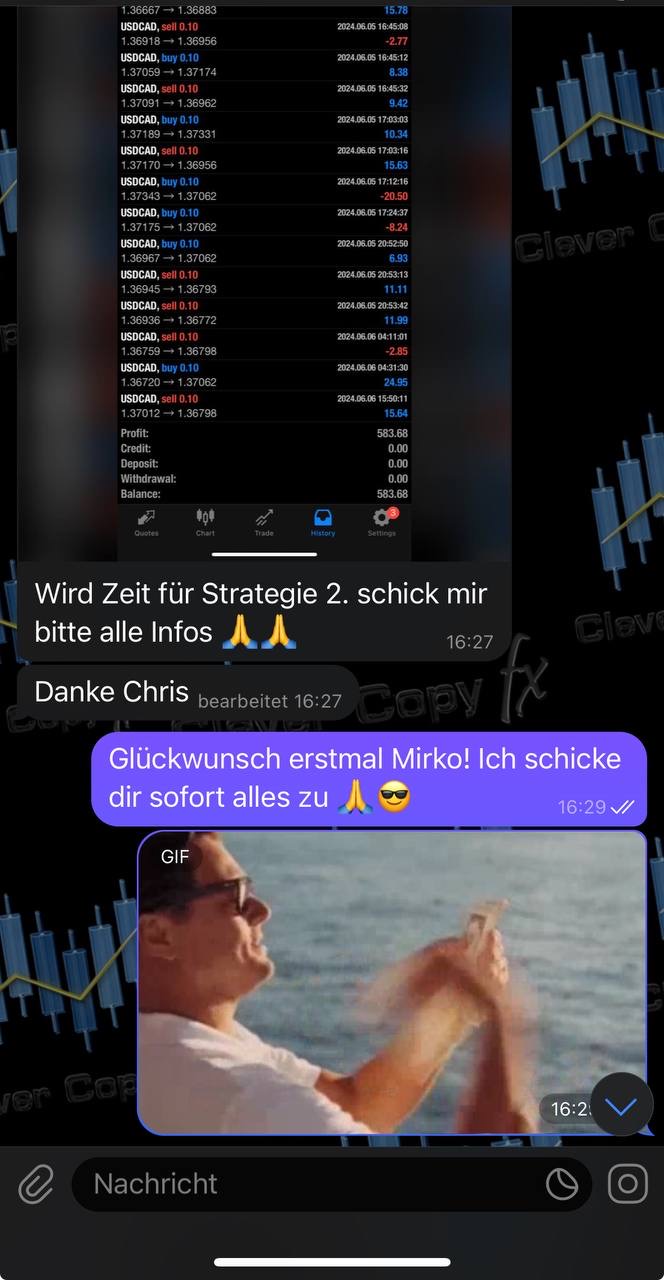Image resolution: width=664 pixels, height=1280 pixels.
Task: Open the camera icon beside the message field
Action: 628,1185
